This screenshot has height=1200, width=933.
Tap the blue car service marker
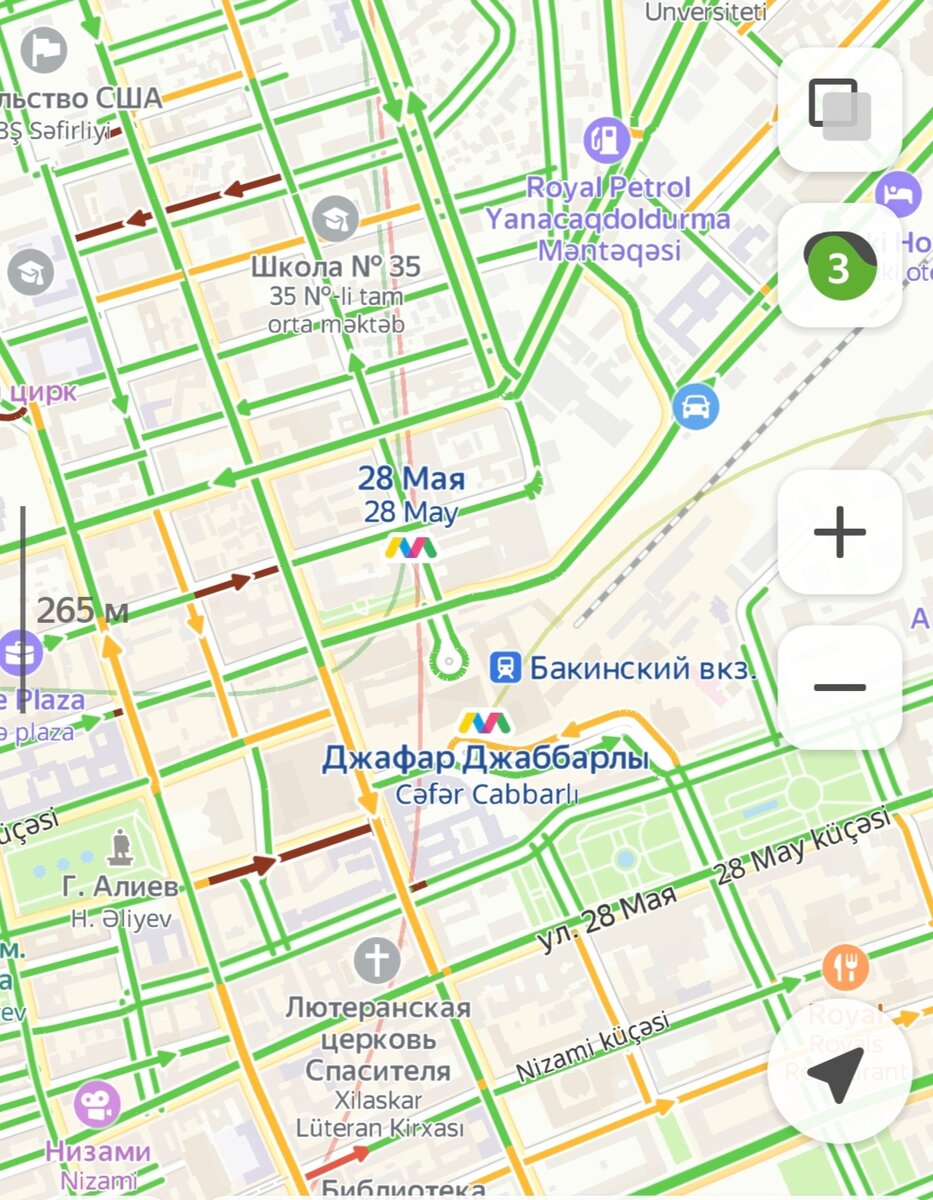point(696,407)
